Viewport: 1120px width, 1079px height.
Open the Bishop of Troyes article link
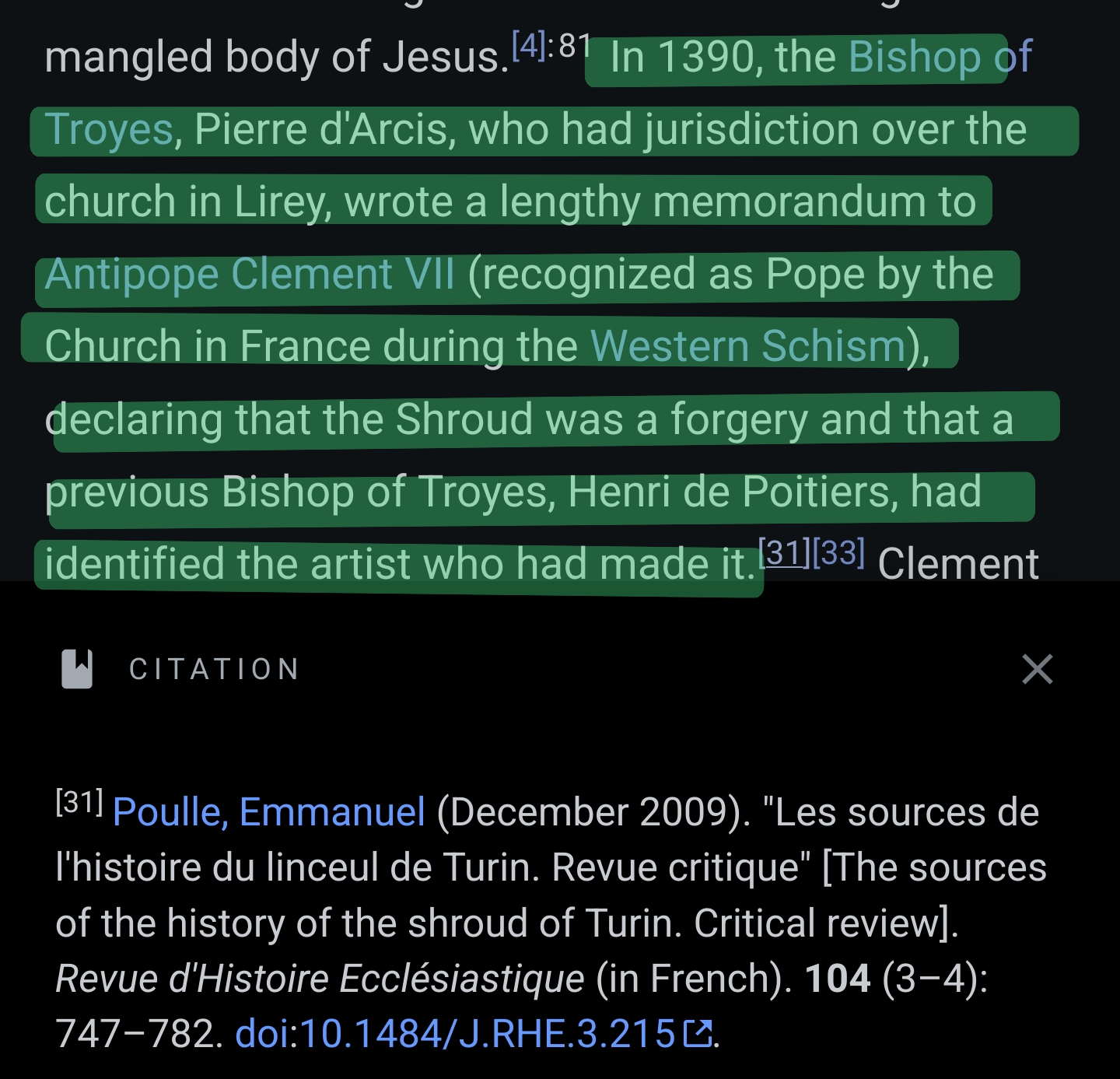coord(939,57)
